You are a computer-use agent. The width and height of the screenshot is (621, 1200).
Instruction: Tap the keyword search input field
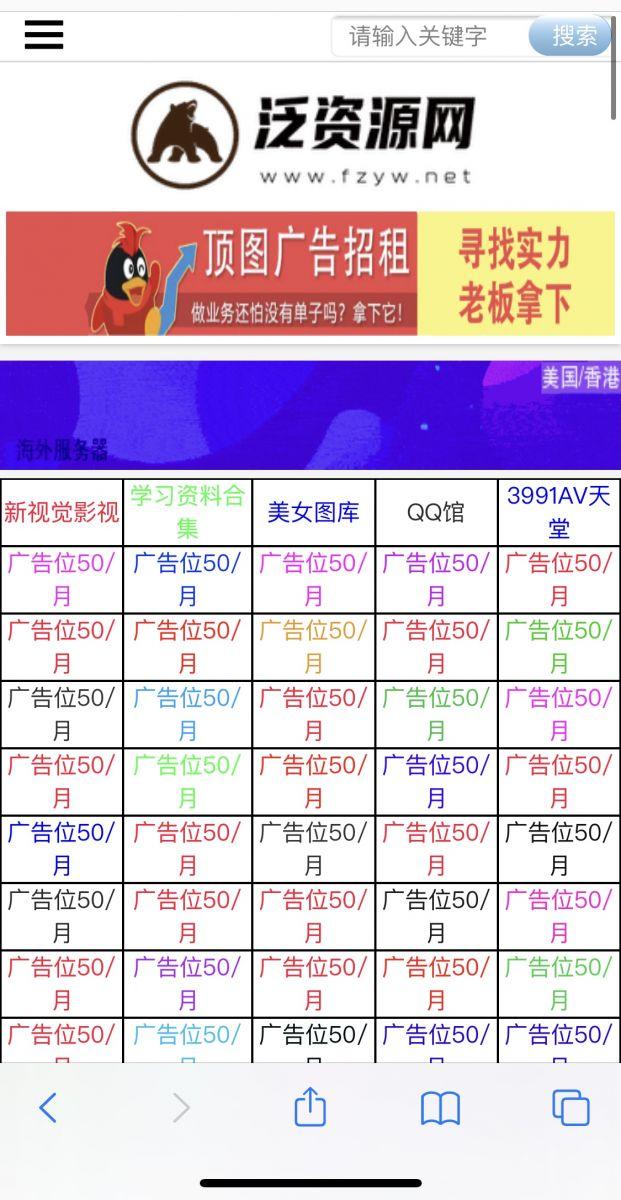point(432,36)
